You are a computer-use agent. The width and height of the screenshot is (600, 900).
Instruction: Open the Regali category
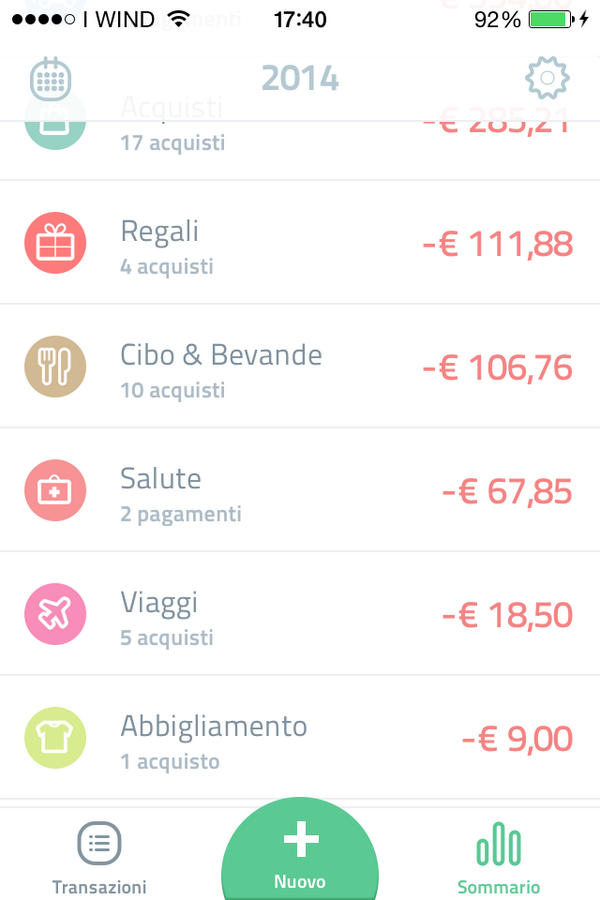click(x=300, y=243)
